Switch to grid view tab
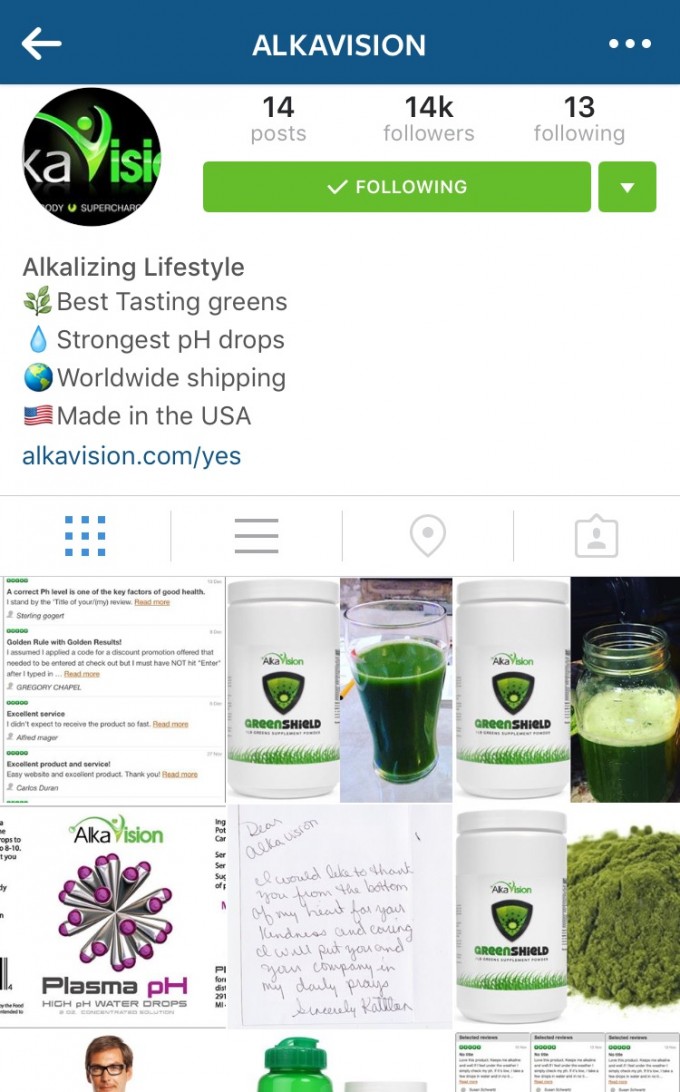The width and height of the screenshot is (680, 1092). point(85,537)
